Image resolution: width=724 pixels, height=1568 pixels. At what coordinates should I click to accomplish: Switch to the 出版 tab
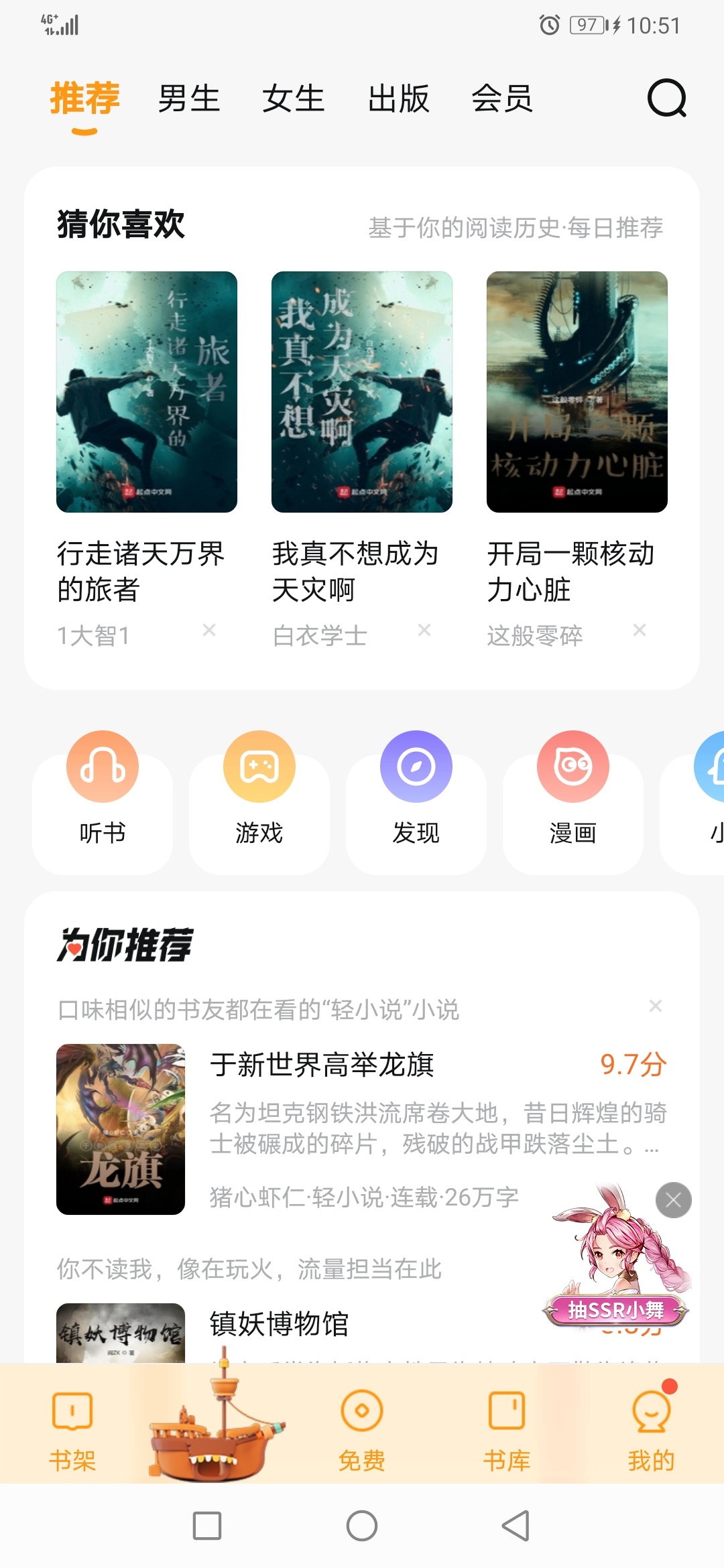[x=398, y=99]
